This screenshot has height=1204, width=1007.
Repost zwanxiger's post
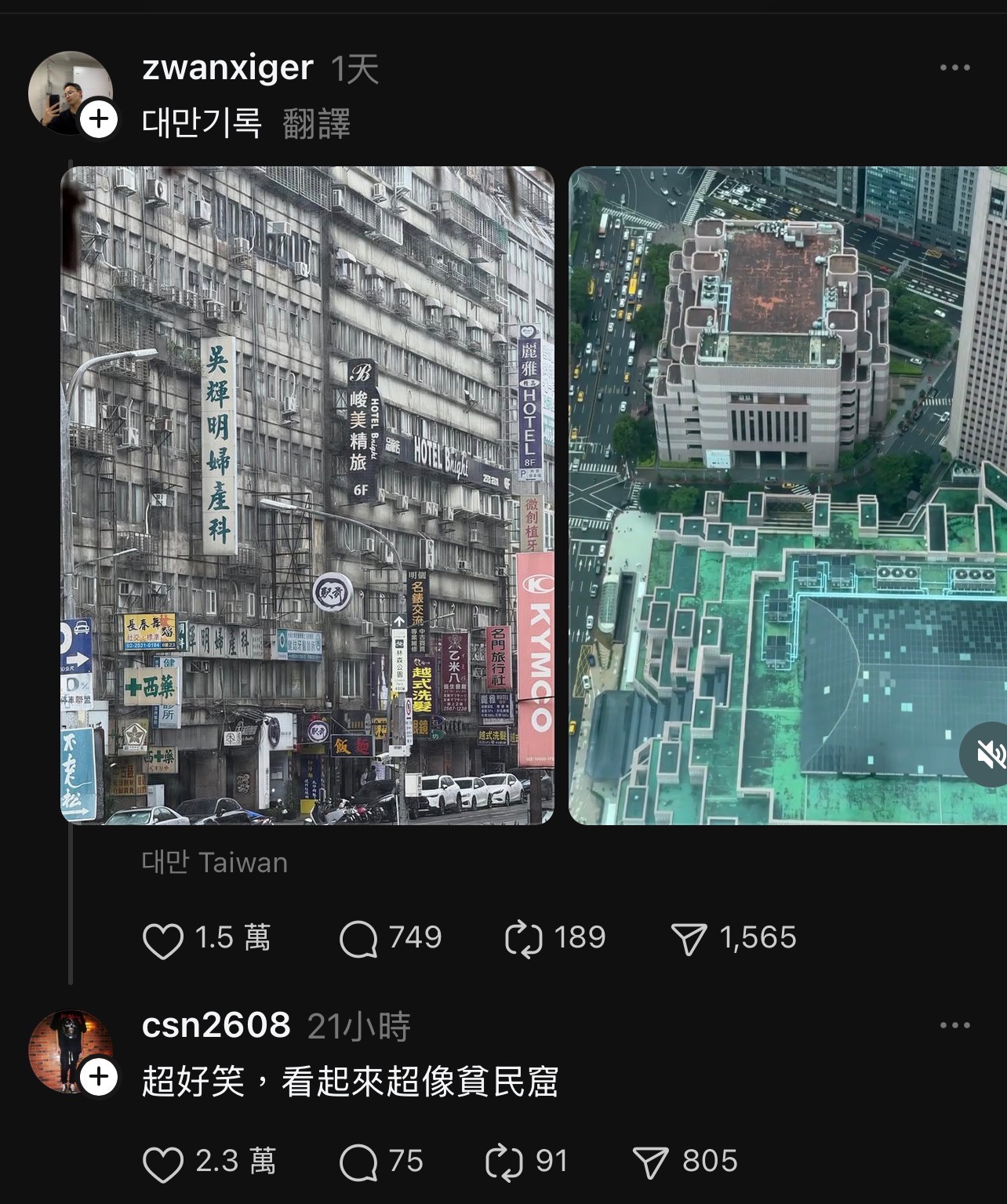[523, 939]
